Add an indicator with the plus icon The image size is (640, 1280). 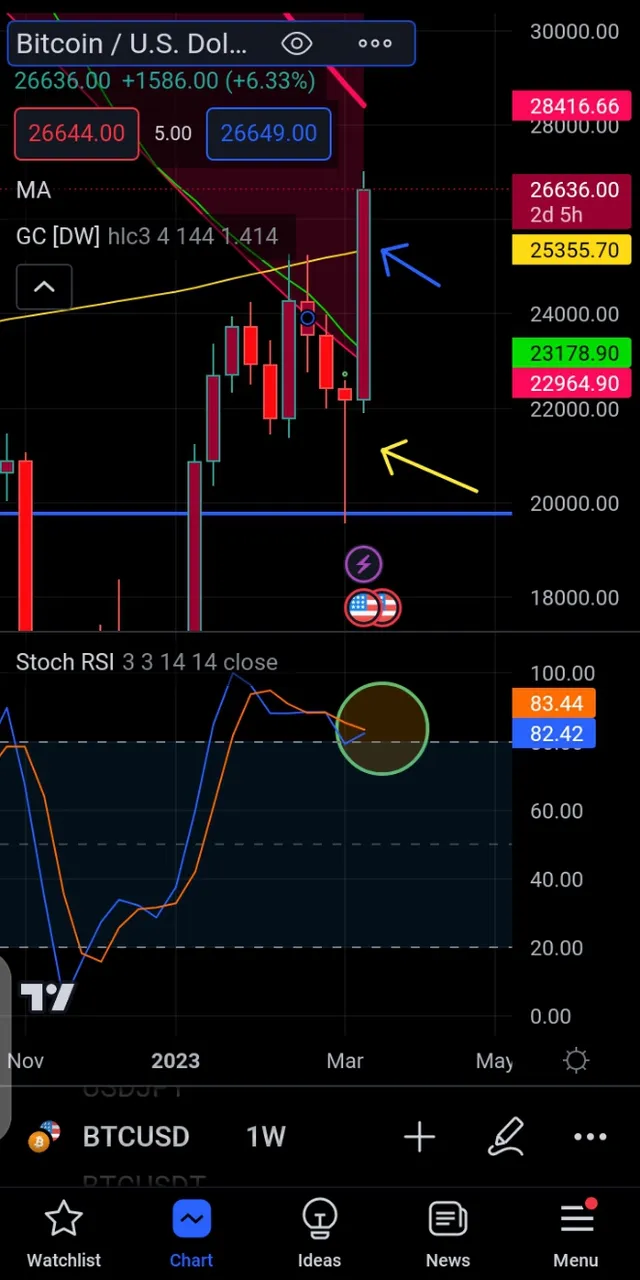419,1137
